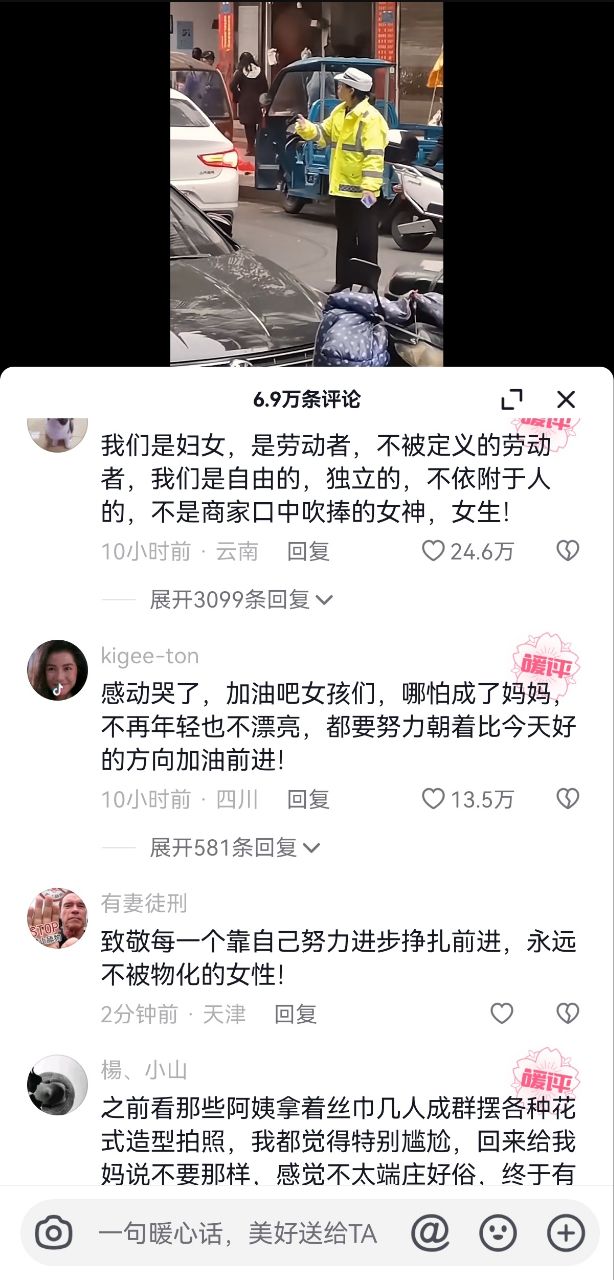The height and width of the screenshot is (1280, 614).
Task: Dislike the comment from 云南
Action: point(567,551)
